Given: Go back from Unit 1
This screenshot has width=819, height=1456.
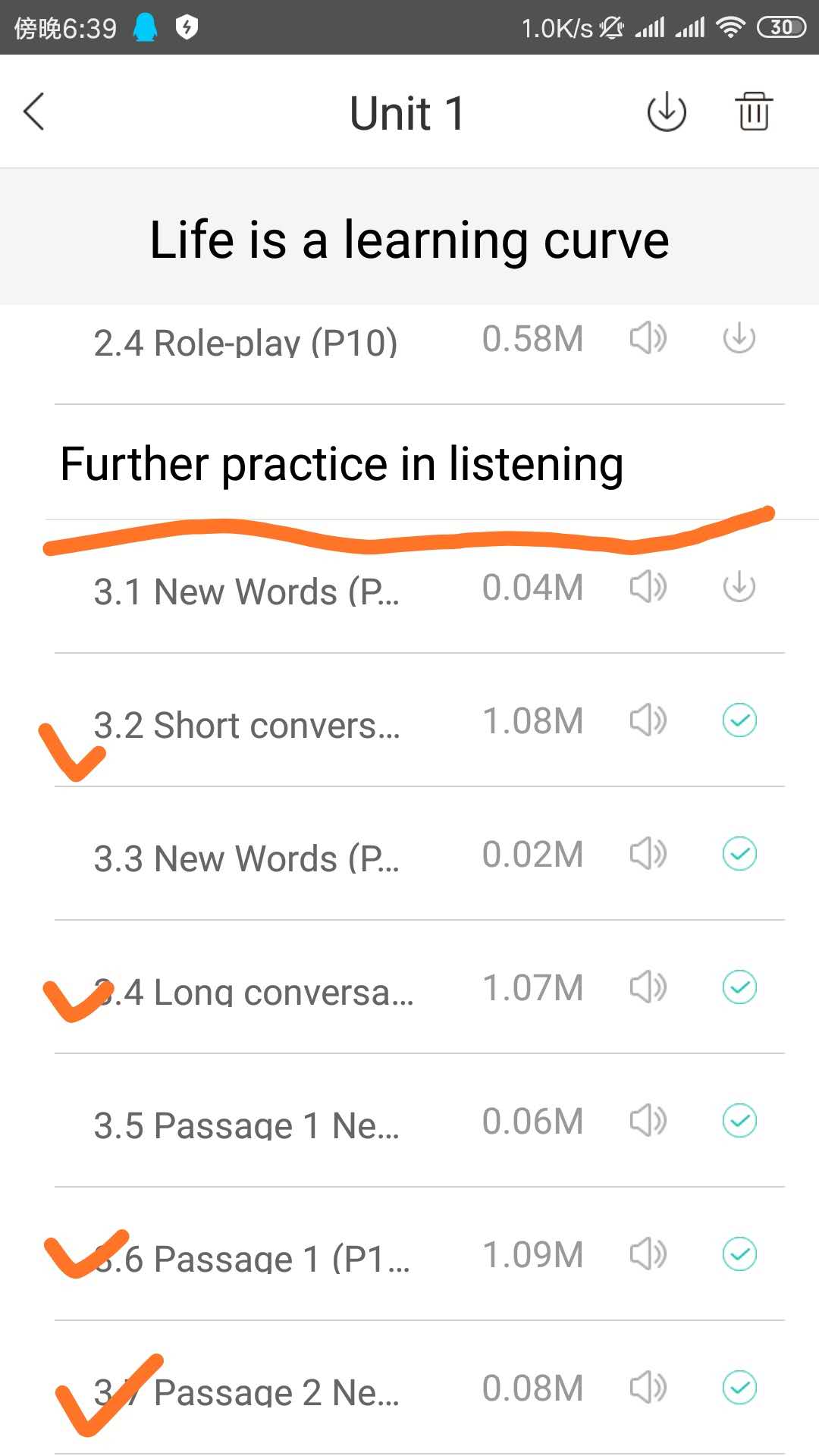Looking at the screenshot, I should [35, 112].
